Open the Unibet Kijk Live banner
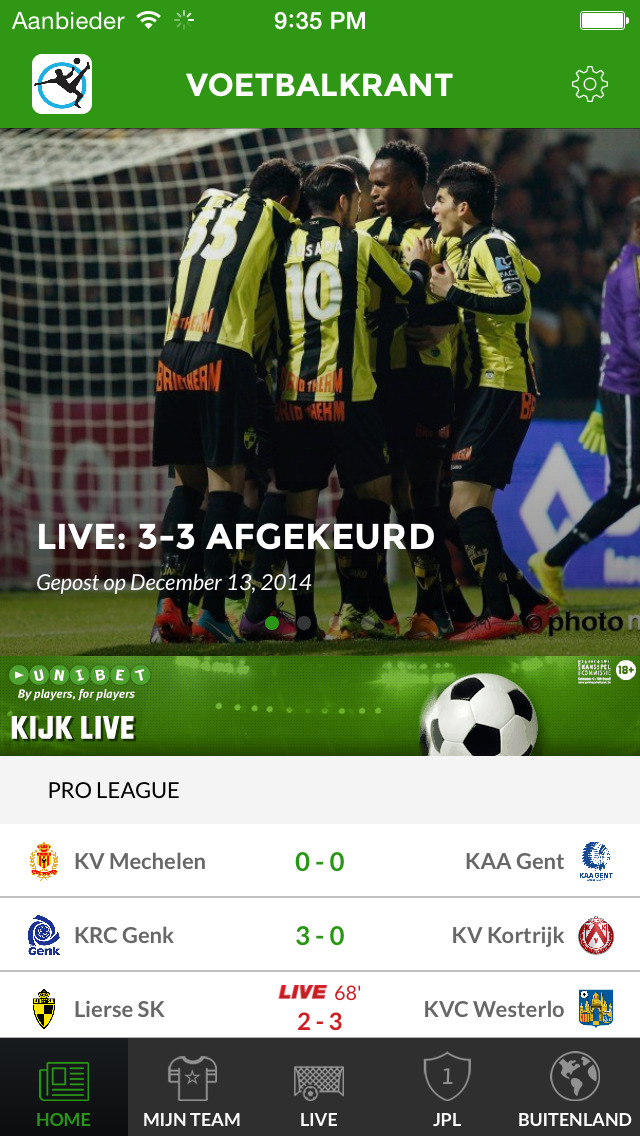Viewport: 640px width, 1136px height. (320, 706)
